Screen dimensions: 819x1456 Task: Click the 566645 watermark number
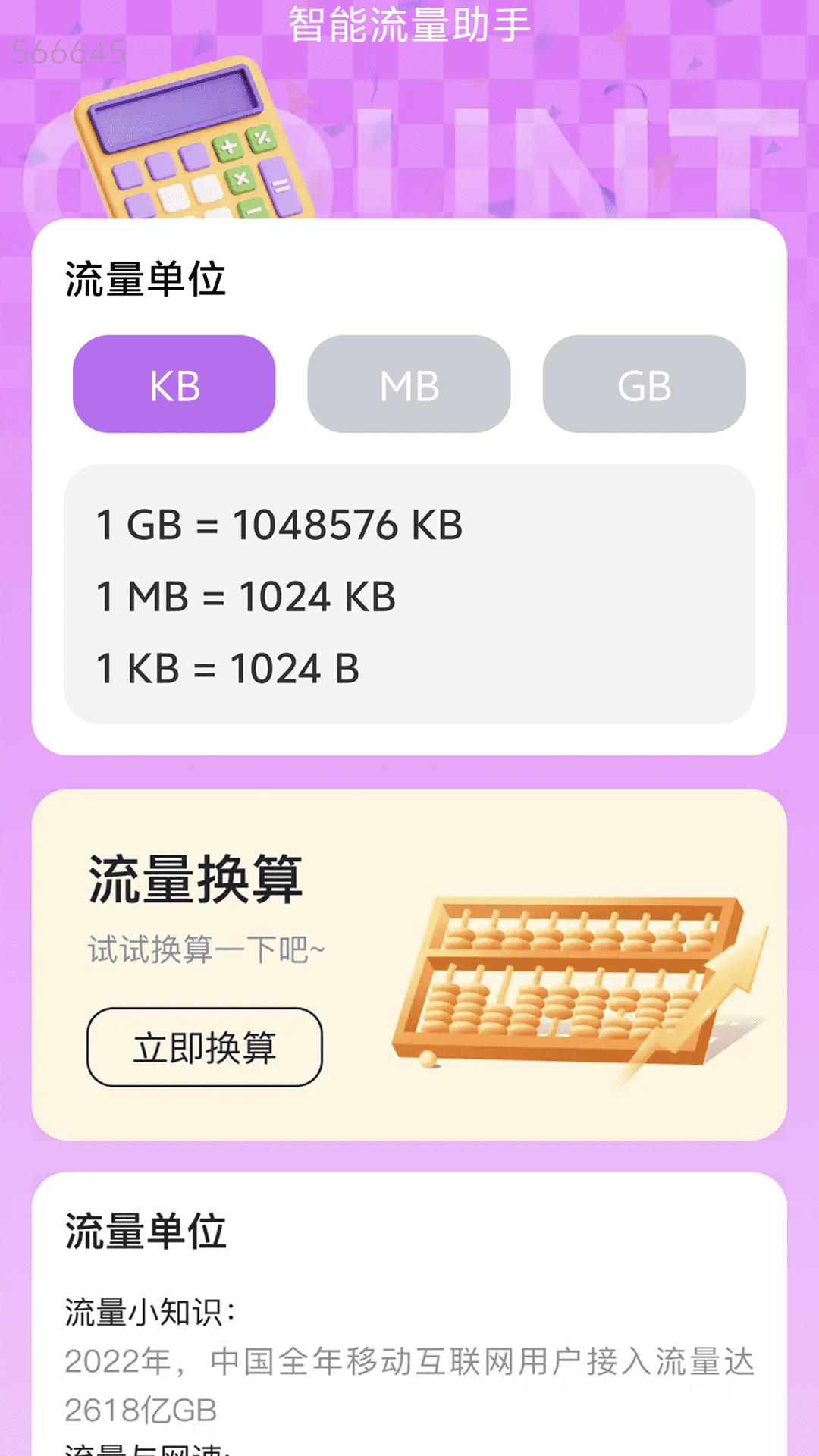tap(68, 53)
